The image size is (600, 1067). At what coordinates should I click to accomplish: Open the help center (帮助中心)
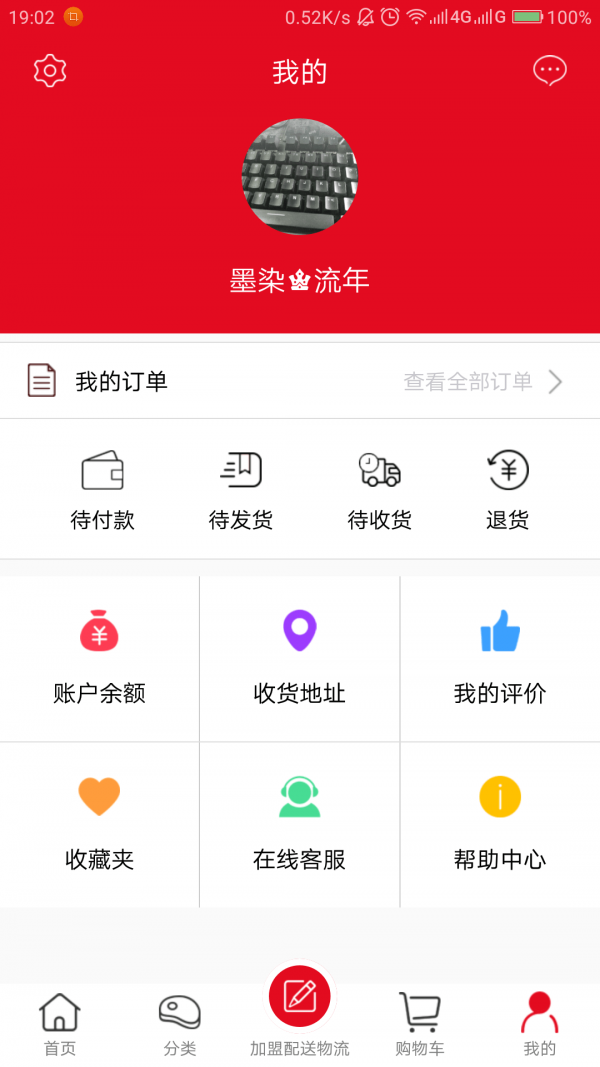500,824
